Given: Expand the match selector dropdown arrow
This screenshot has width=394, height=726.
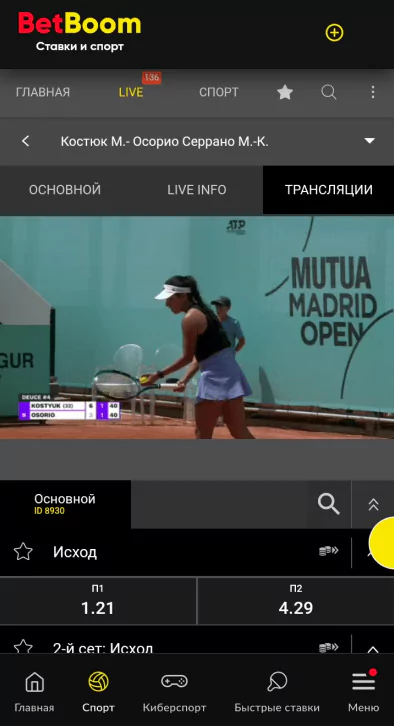Looking at the screenshot, I should tap(369, 141).
